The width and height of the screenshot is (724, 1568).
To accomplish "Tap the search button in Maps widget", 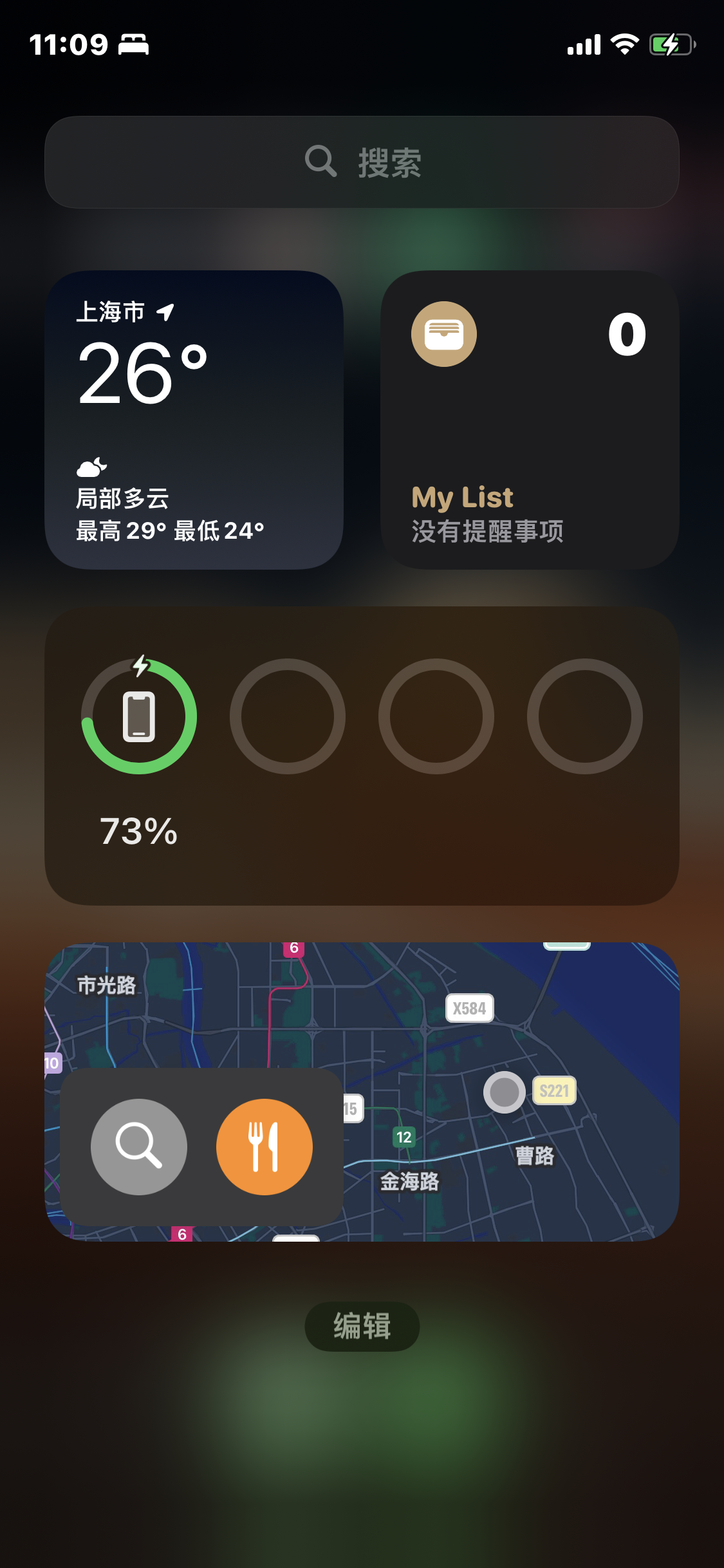I will 139,1146.
